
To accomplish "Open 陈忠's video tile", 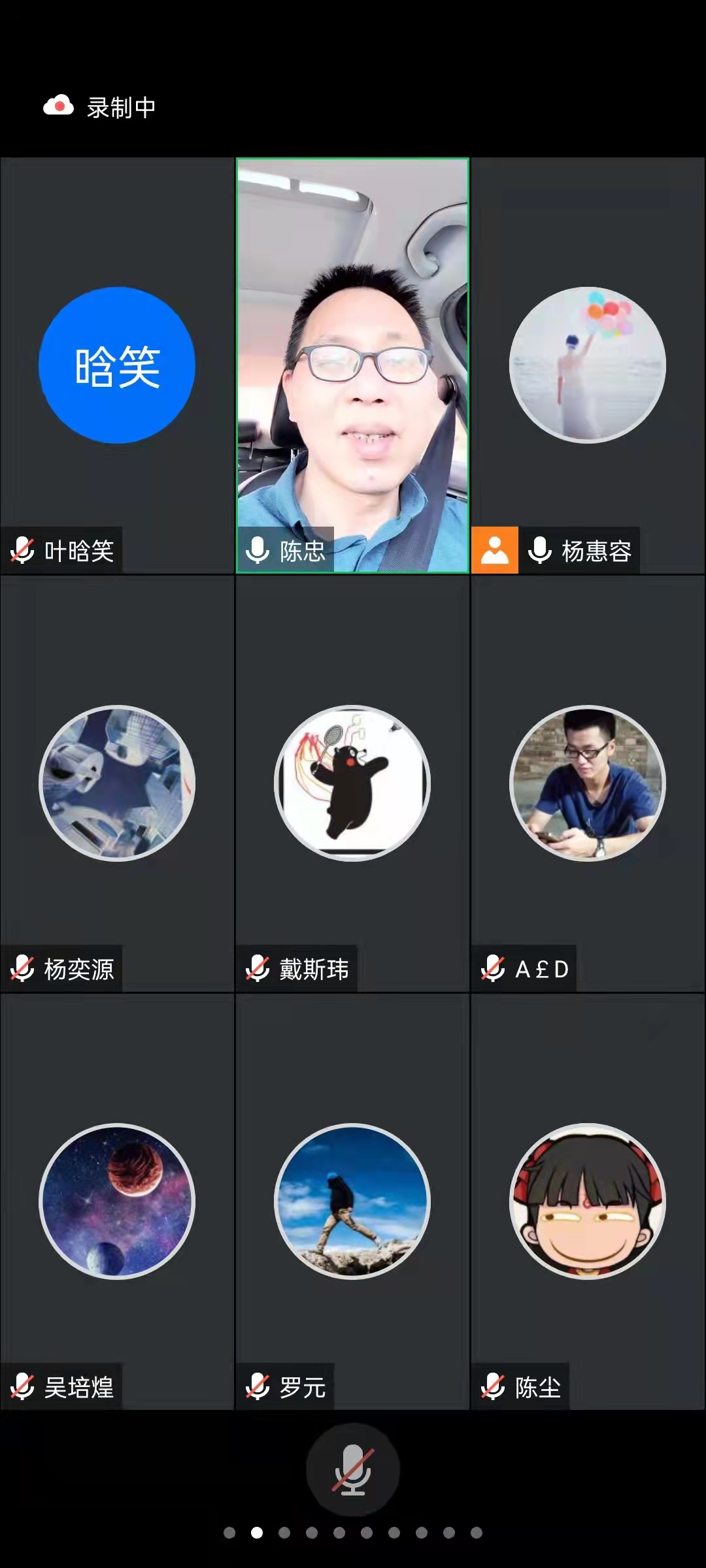I will 352,365.
